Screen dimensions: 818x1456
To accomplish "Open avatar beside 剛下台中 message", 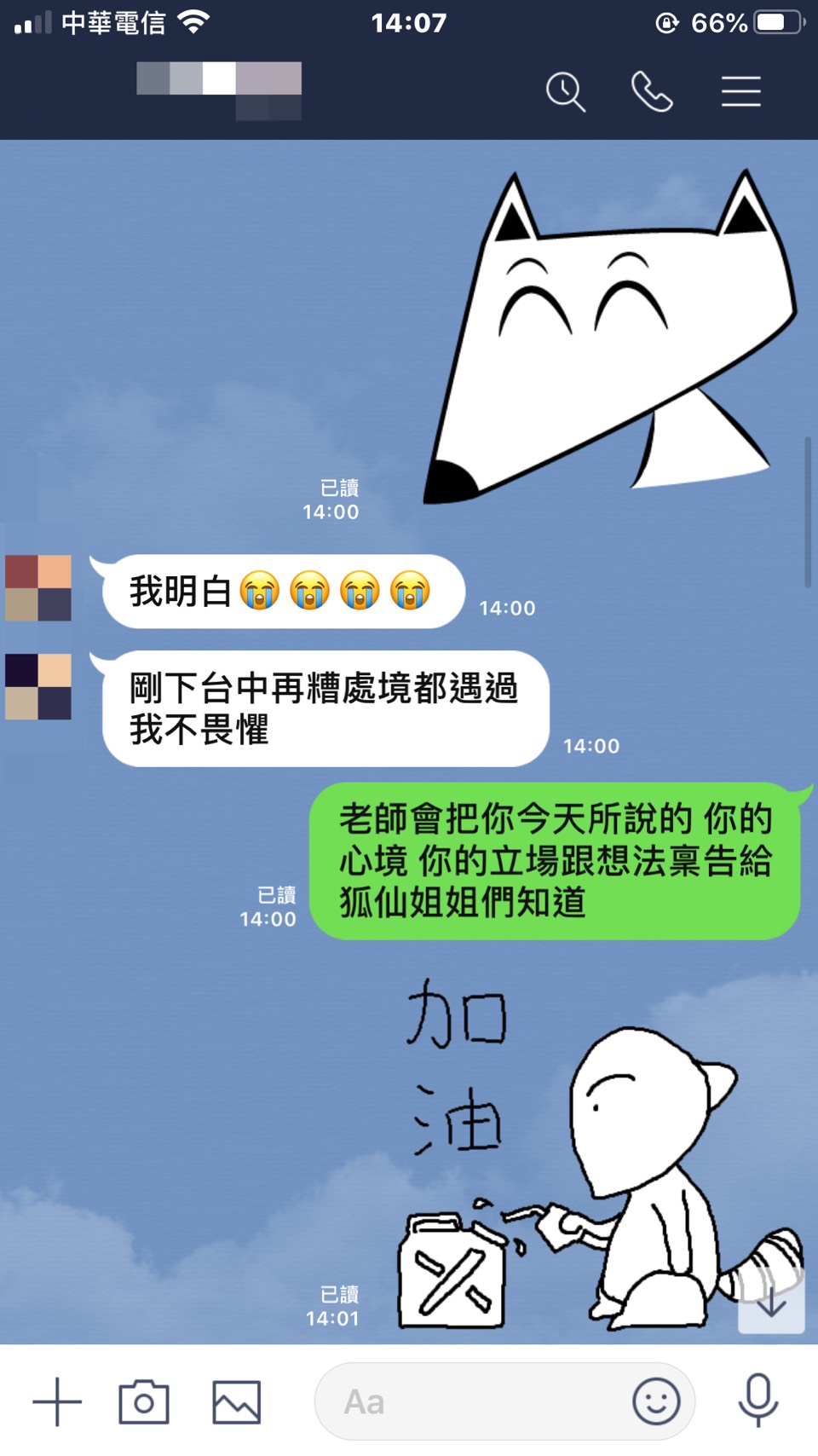I will click(x=38, y=686).
